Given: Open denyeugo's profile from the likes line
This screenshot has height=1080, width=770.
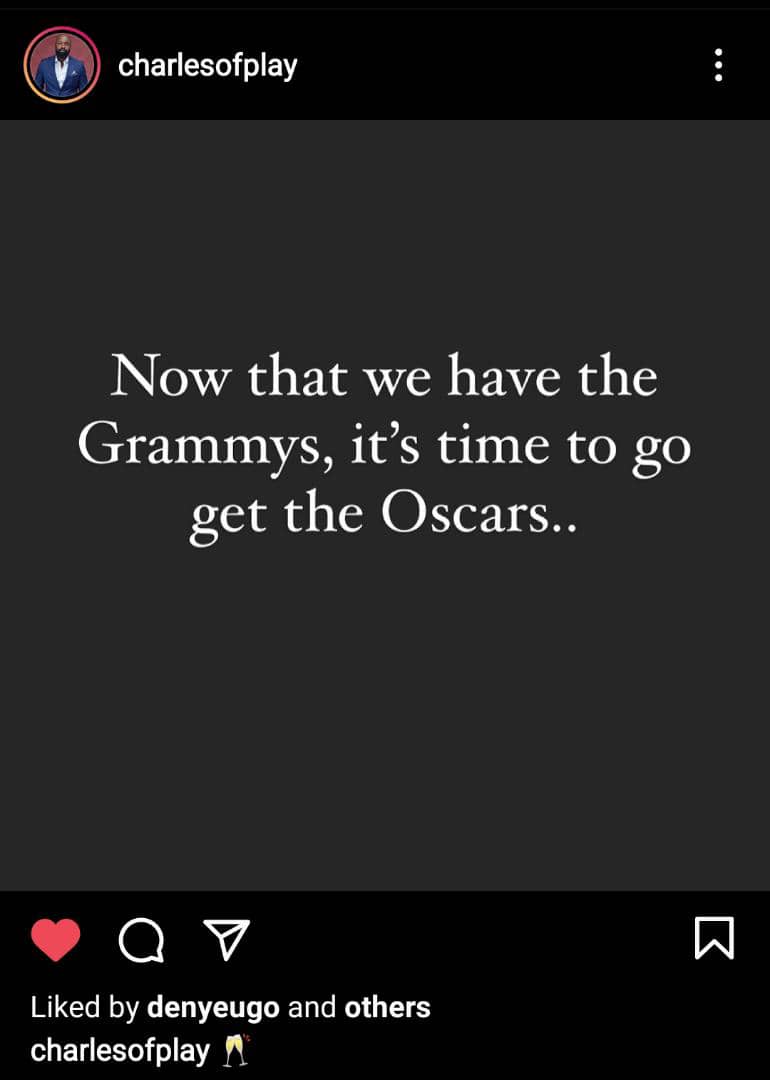Looking at the screenshot, I should pyautogui.click(x=213, y=1007).
